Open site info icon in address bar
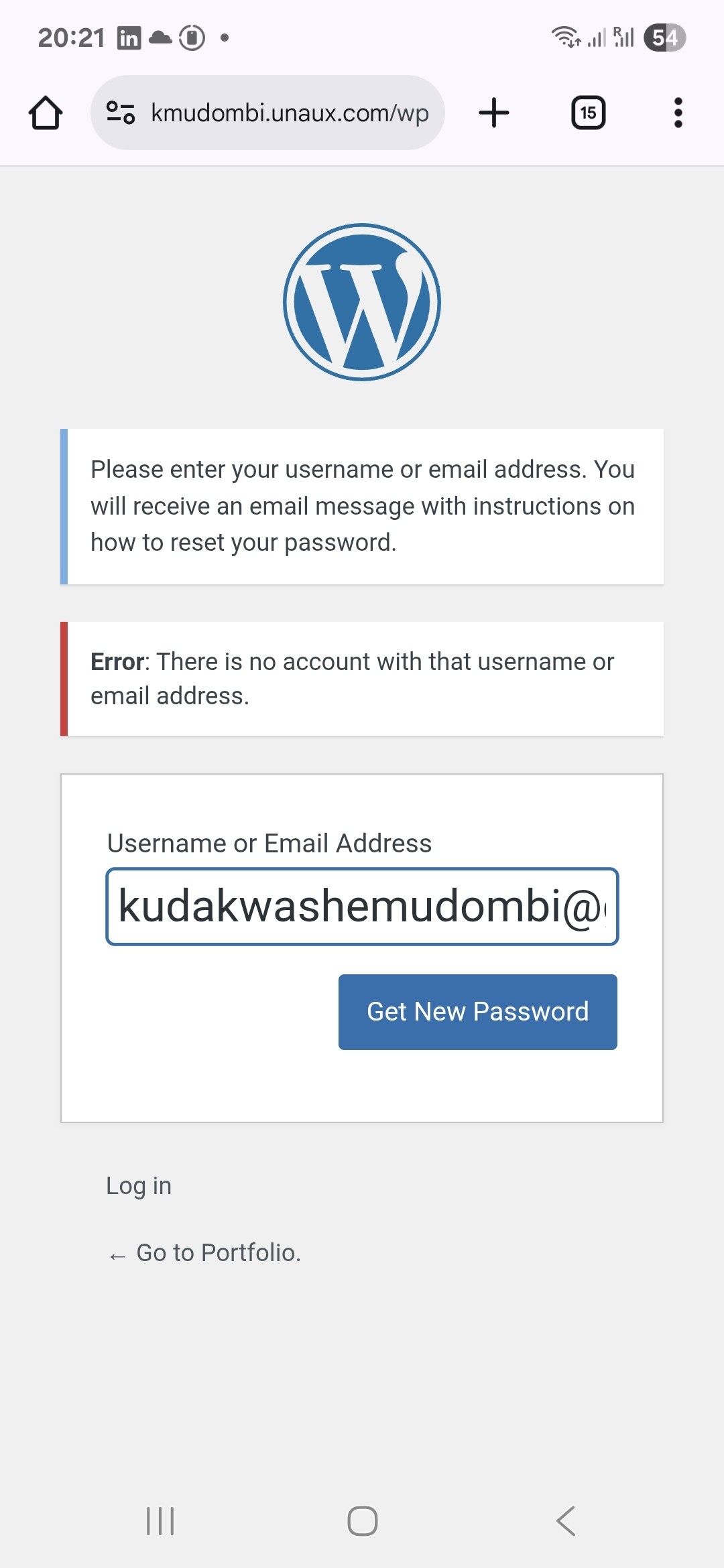Screen dimensions: 724x1568 click(121, 113)
